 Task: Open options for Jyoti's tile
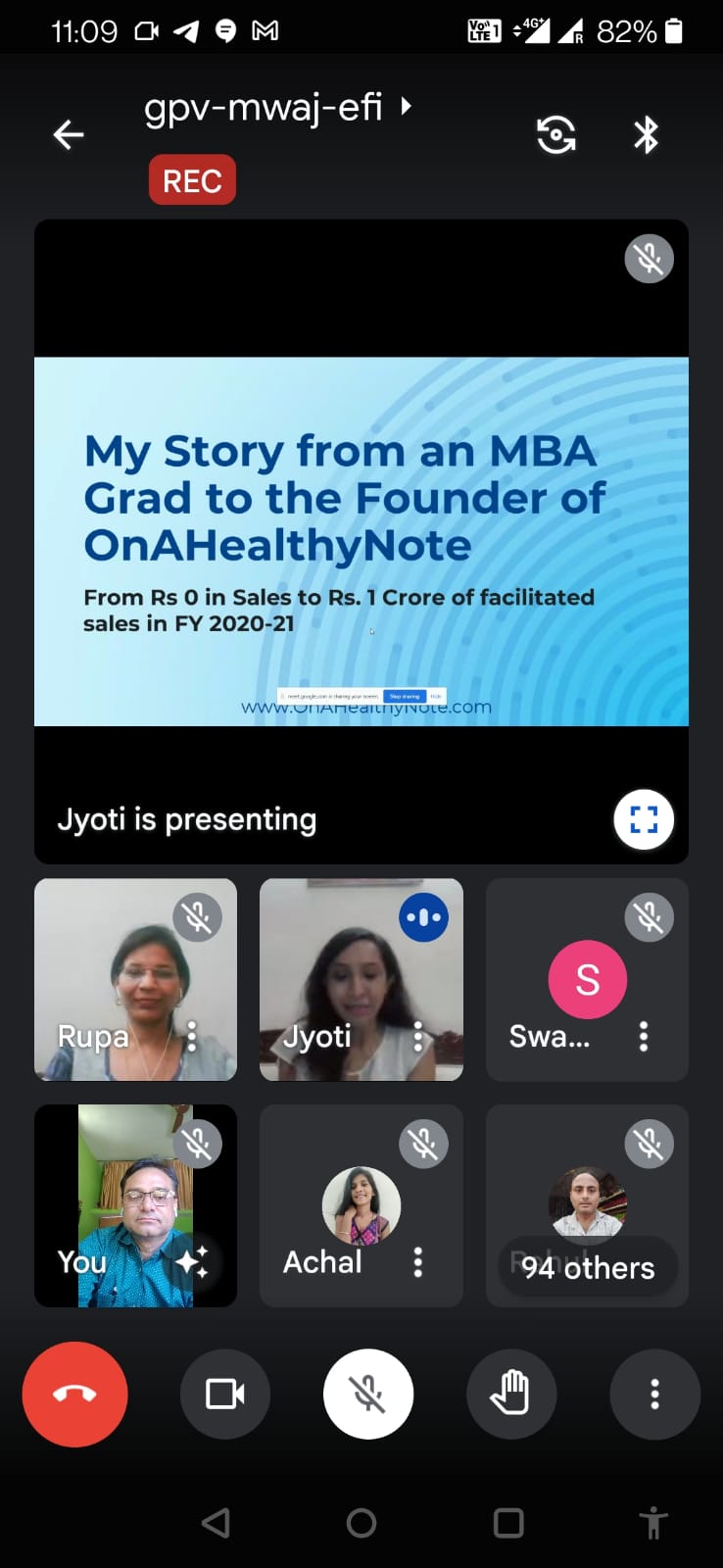(418, 1036)
